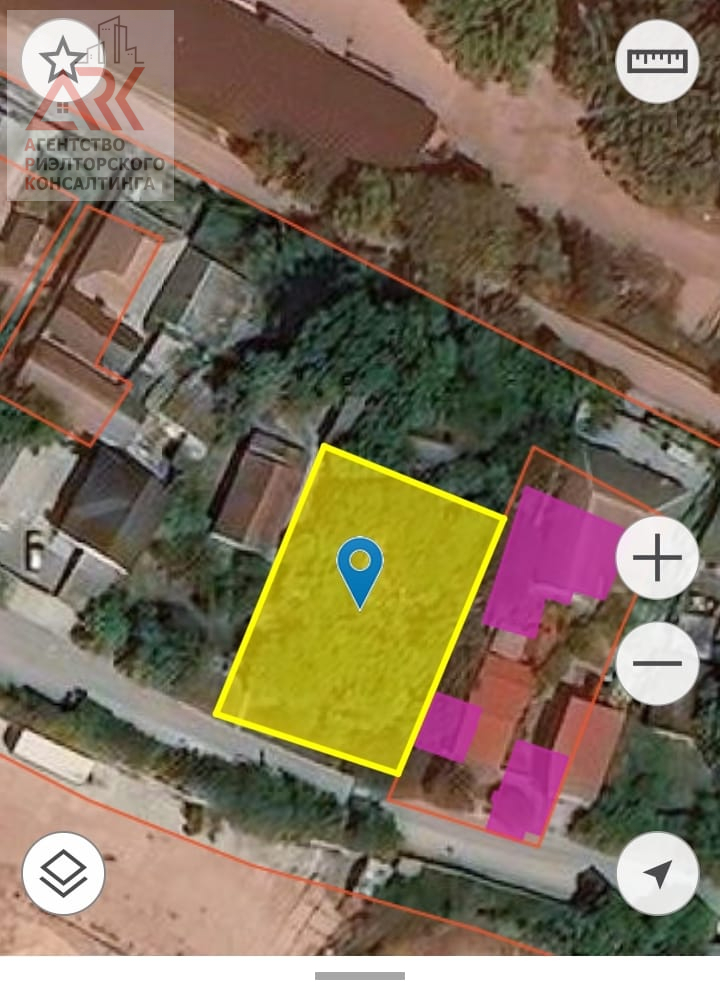Center map on my location
The height and width of the screenshot is (986, 720).
pyautogui.click(x=657, y=873)
